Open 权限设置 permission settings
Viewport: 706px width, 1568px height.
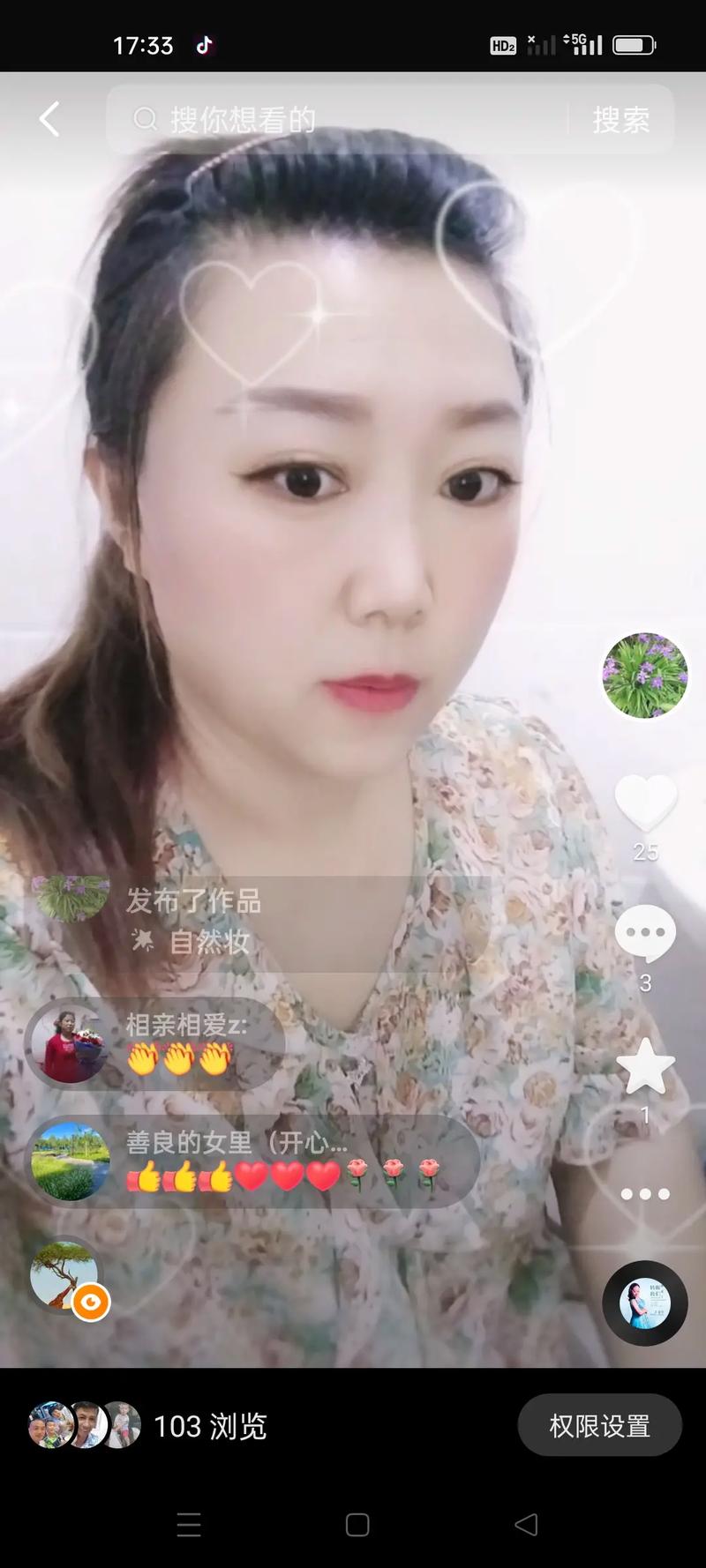tap(599, 1426)
